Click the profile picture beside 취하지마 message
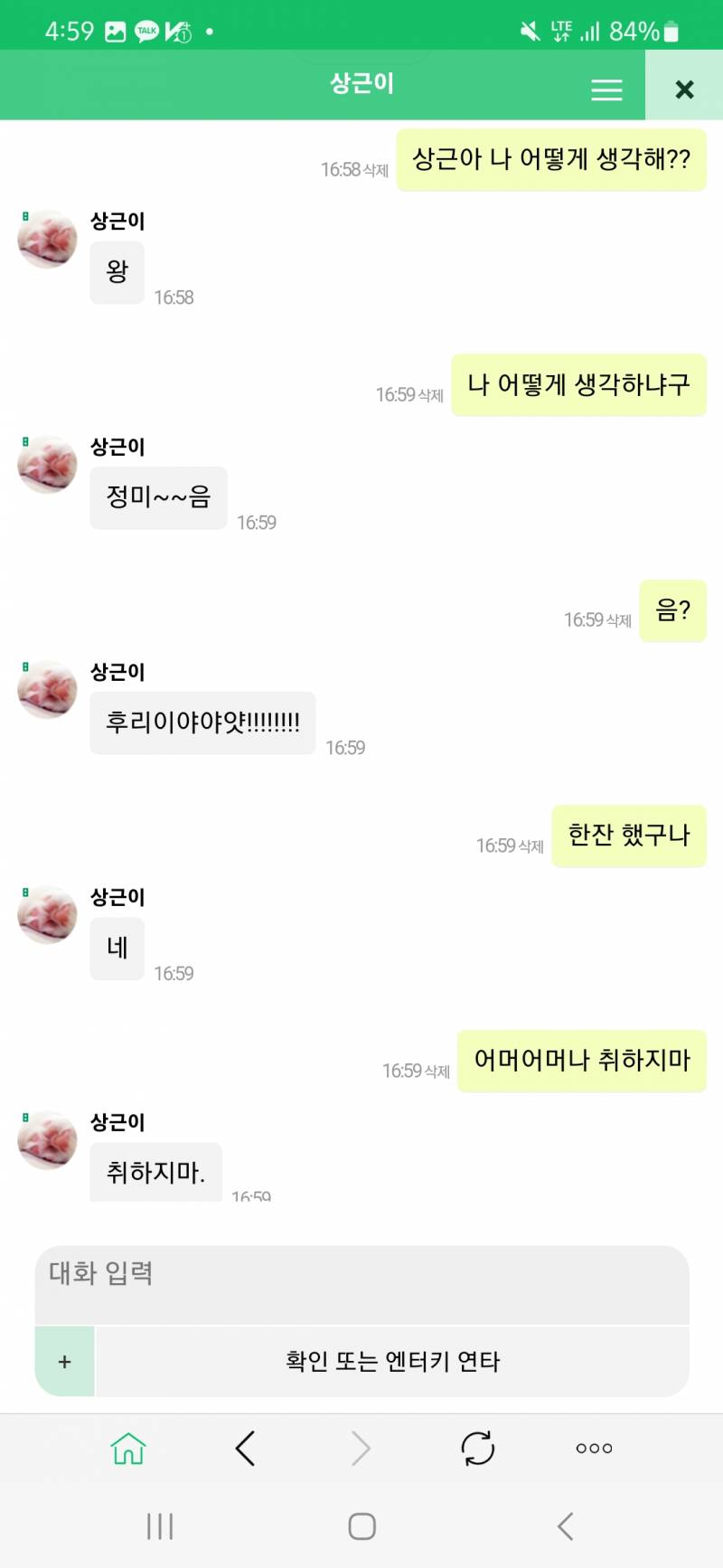 (47, 1142)
